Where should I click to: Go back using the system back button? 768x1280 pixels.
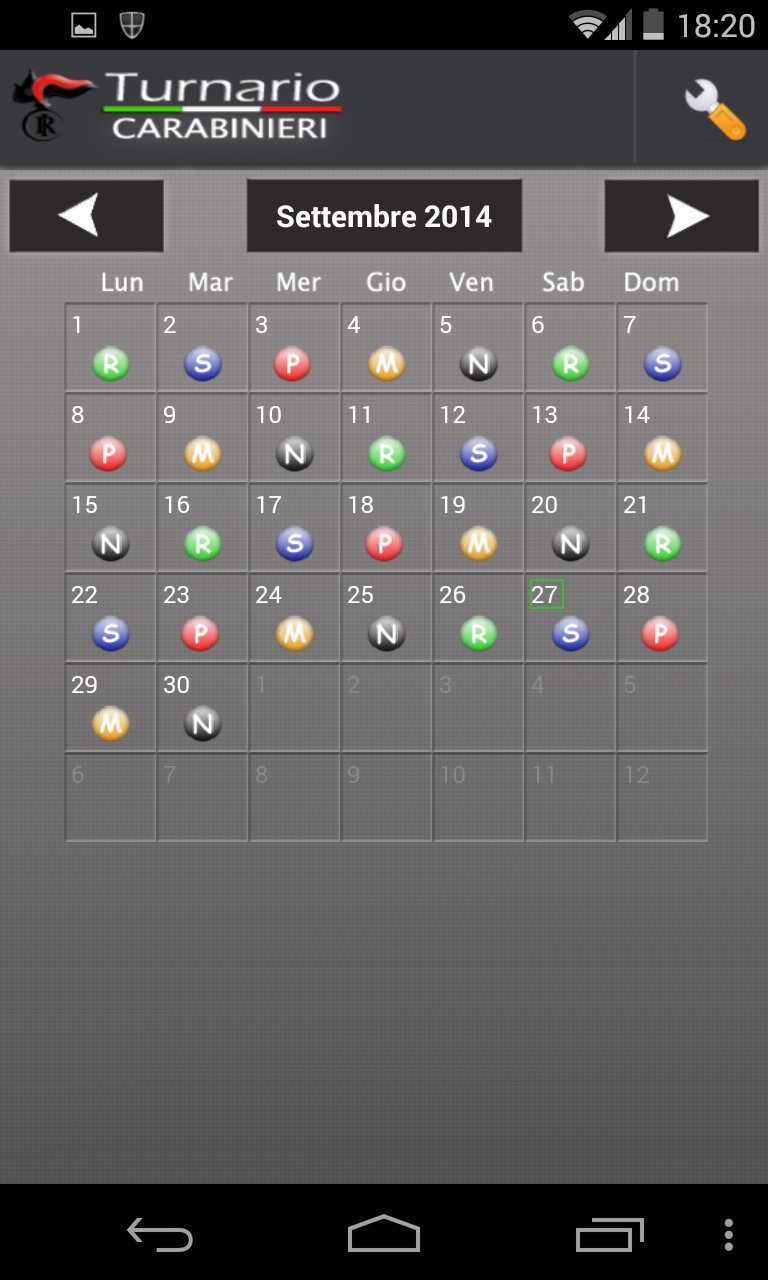pyautogui.click(x=160, y=1234)
